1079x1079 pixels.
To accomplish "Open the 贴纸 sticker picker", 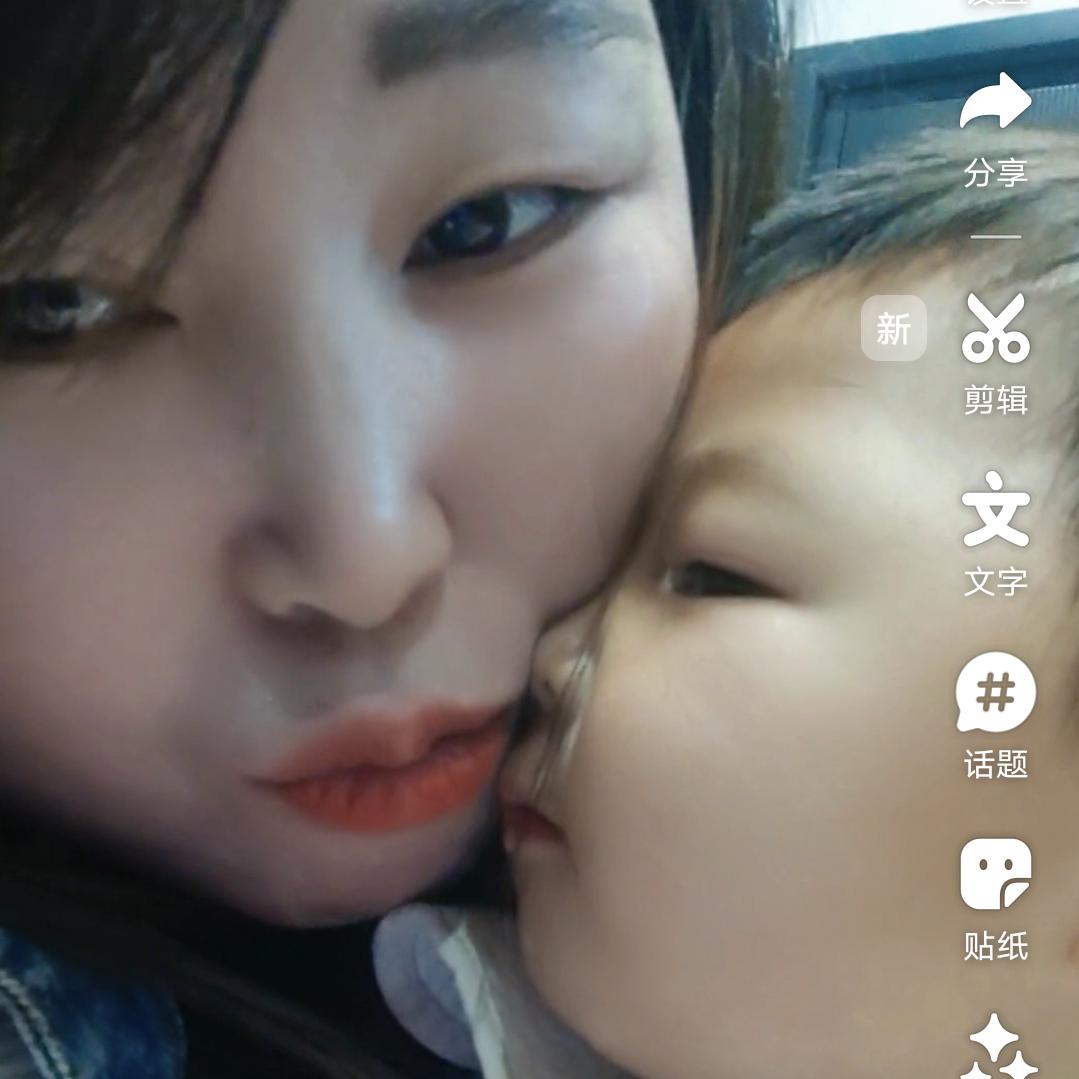I will click(x=995, y=875).
